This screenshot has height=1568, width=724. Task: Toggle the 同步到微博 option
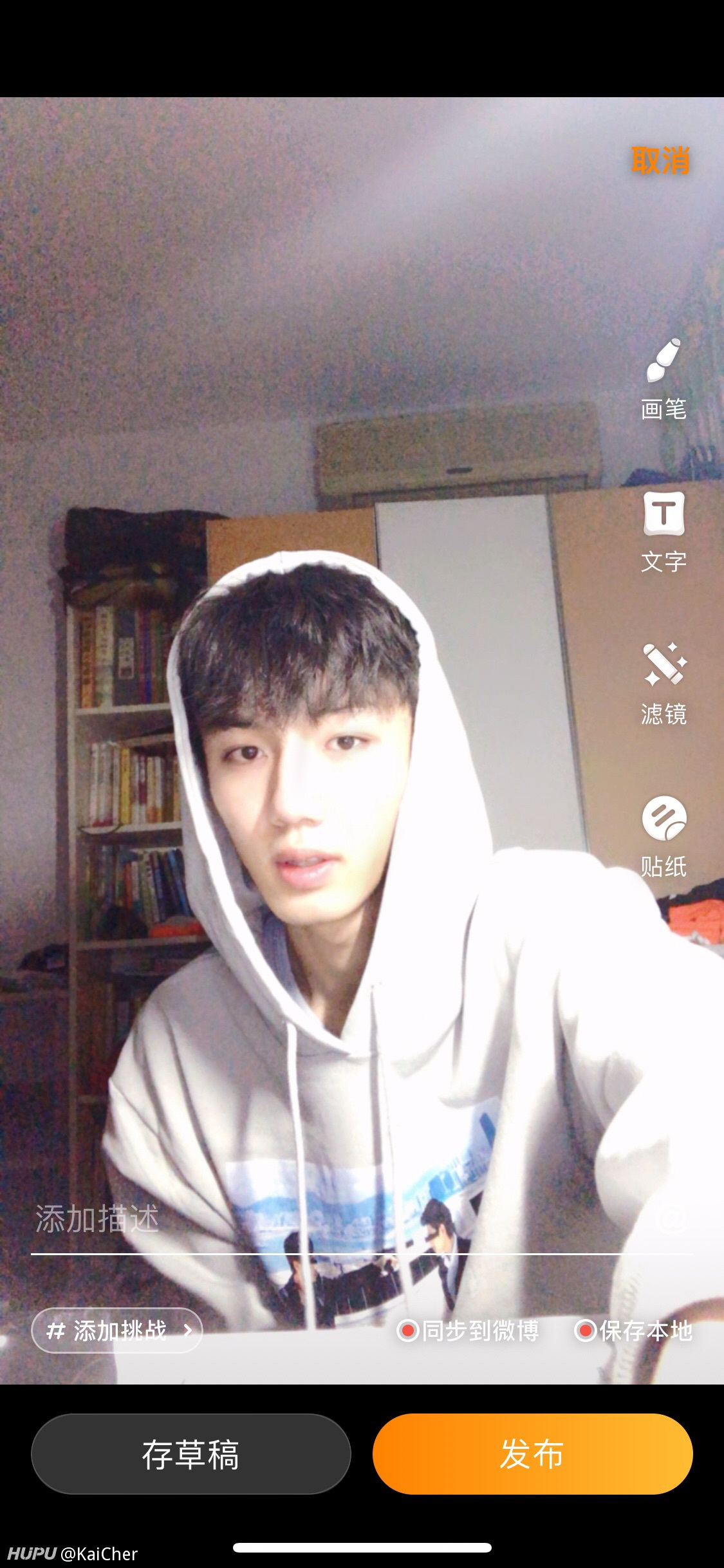468,1330
